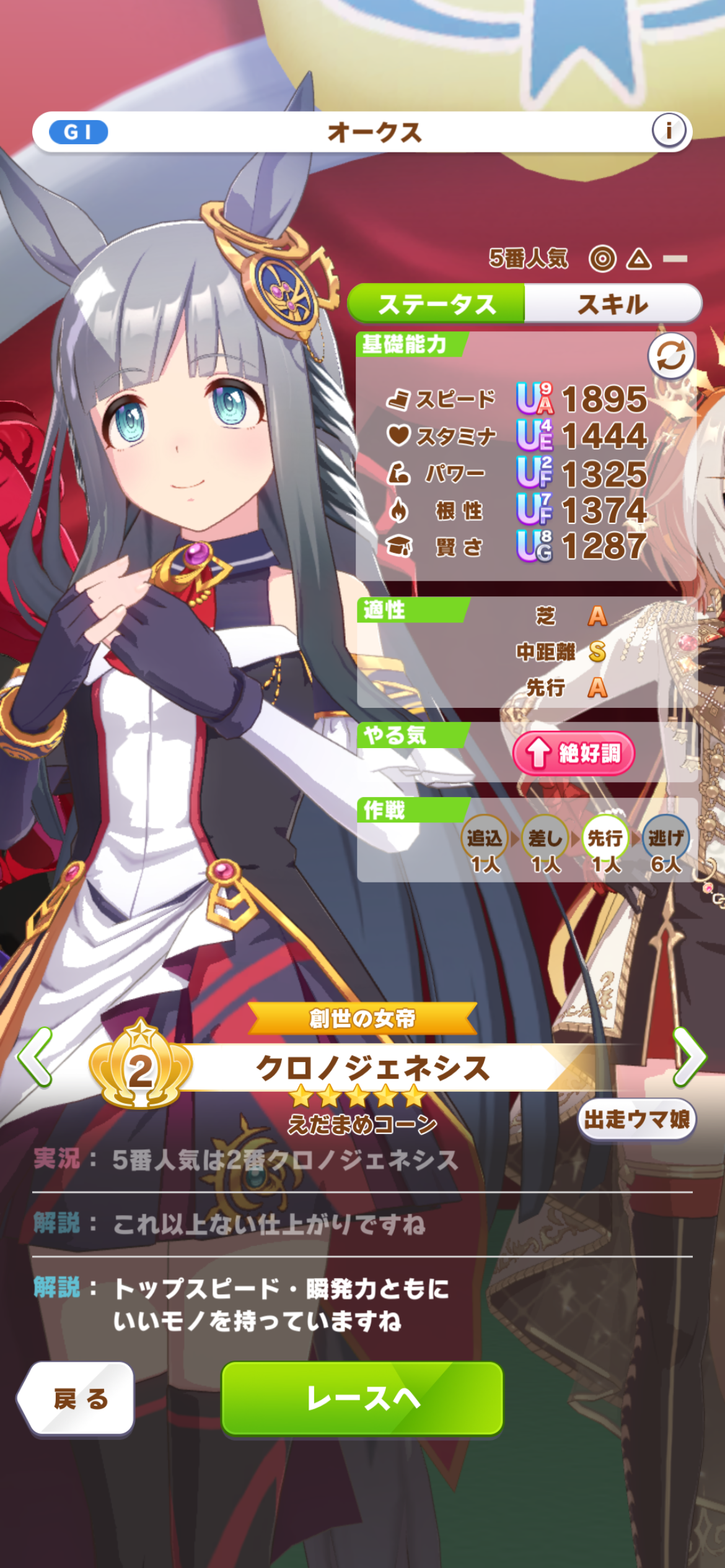The width and height of the screenshot is (725, 1568).
Task: Open the 出走ウマ娘 list
Action: coord(636,1120)
